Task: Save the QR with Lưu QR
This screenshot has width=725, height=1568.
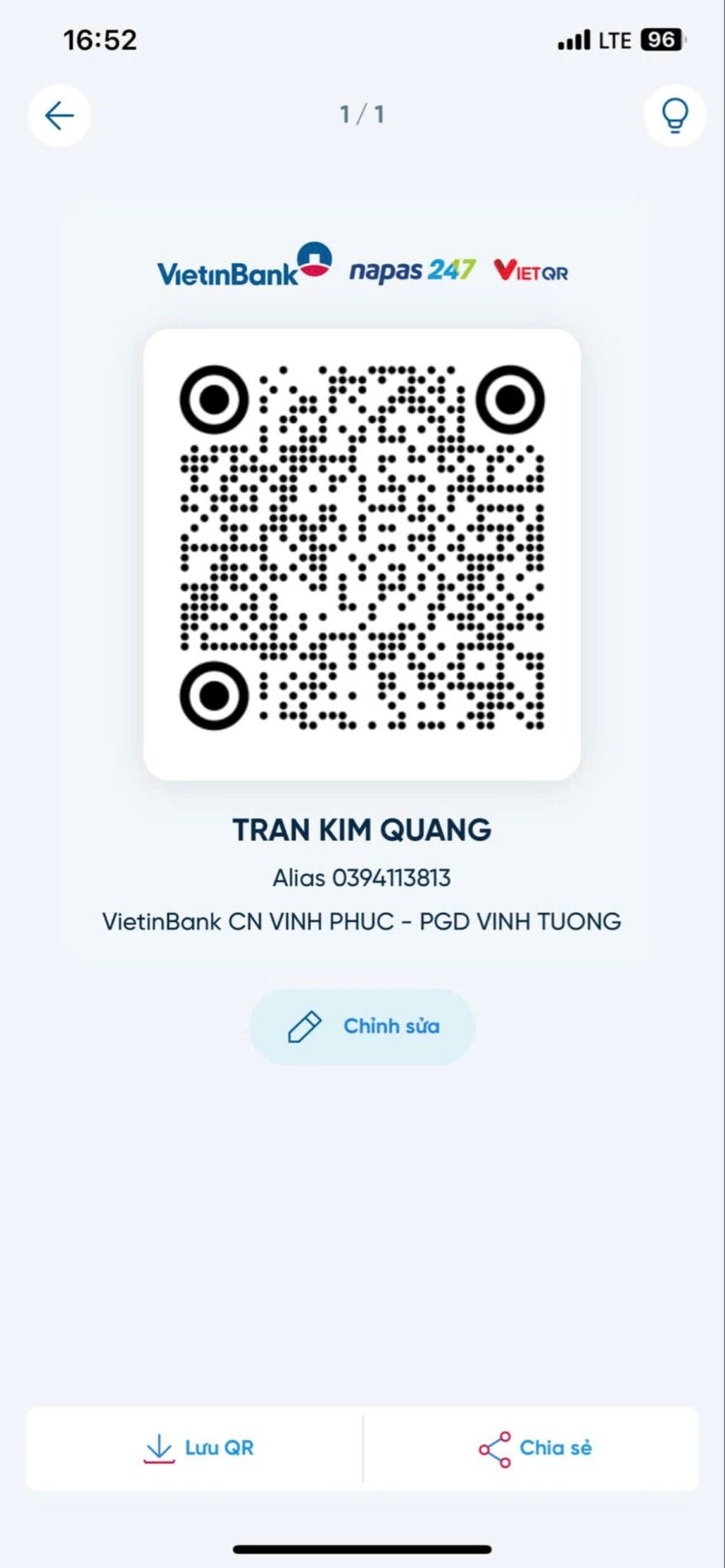Action: [198, 1448]
